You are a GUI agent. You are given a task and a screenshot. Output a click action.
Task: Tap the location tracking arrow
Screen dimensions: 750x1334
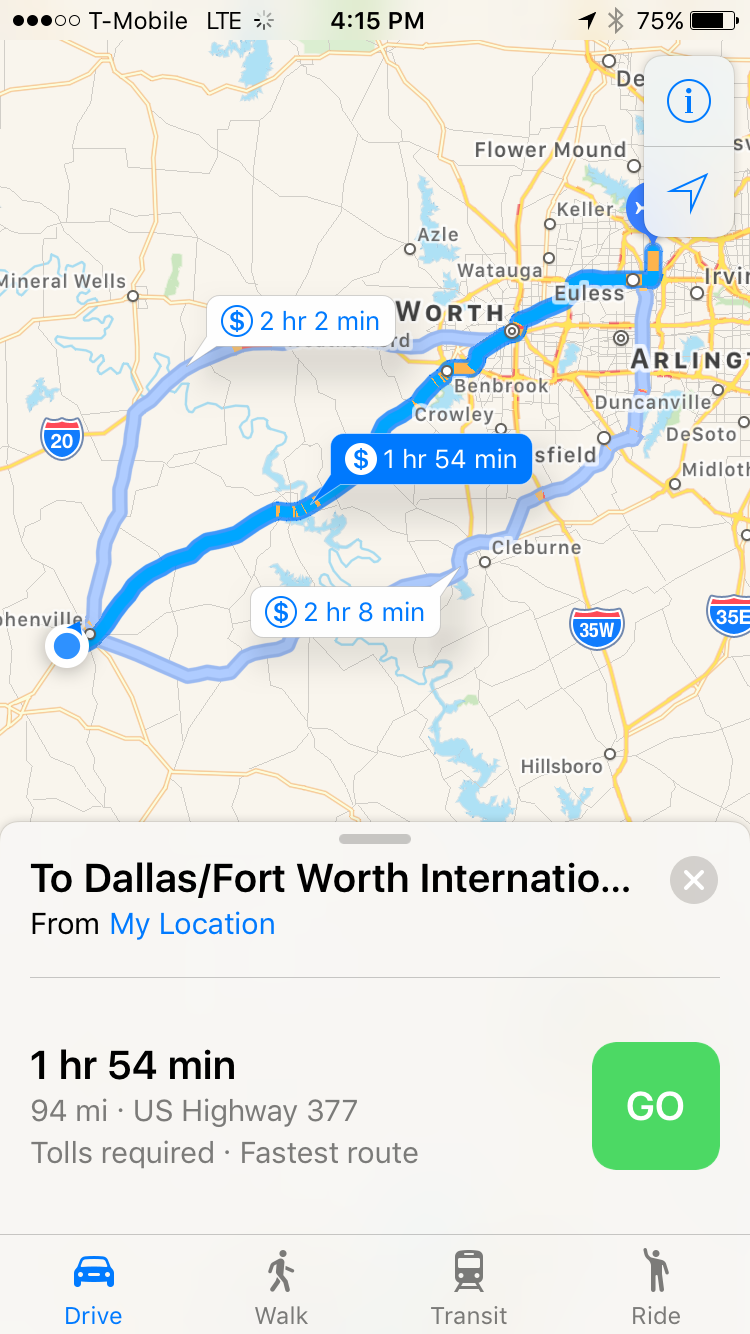(688, 191)
